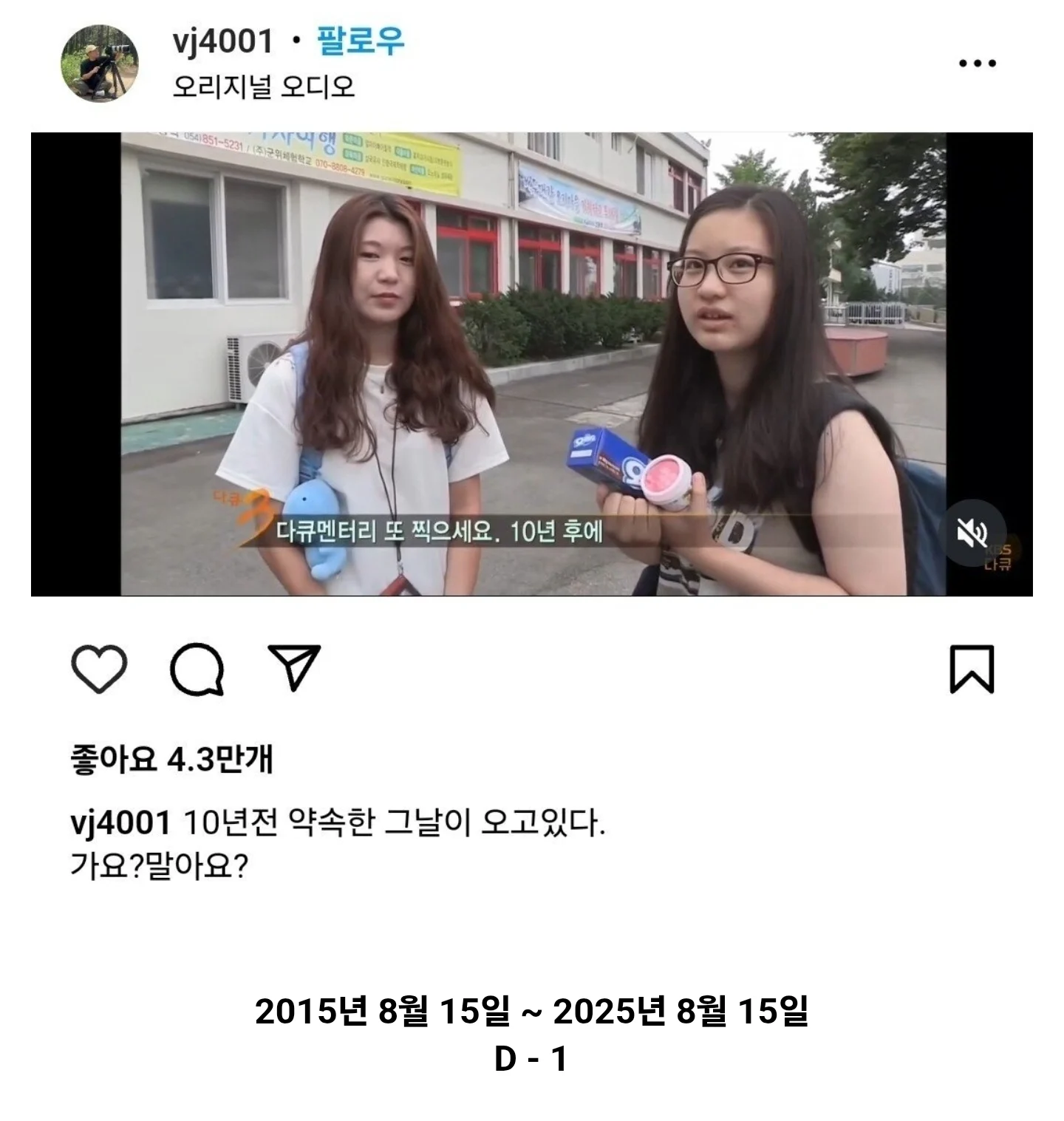Open comments with the speech bubble icon

pyautogui.click(x=197, y=669)
